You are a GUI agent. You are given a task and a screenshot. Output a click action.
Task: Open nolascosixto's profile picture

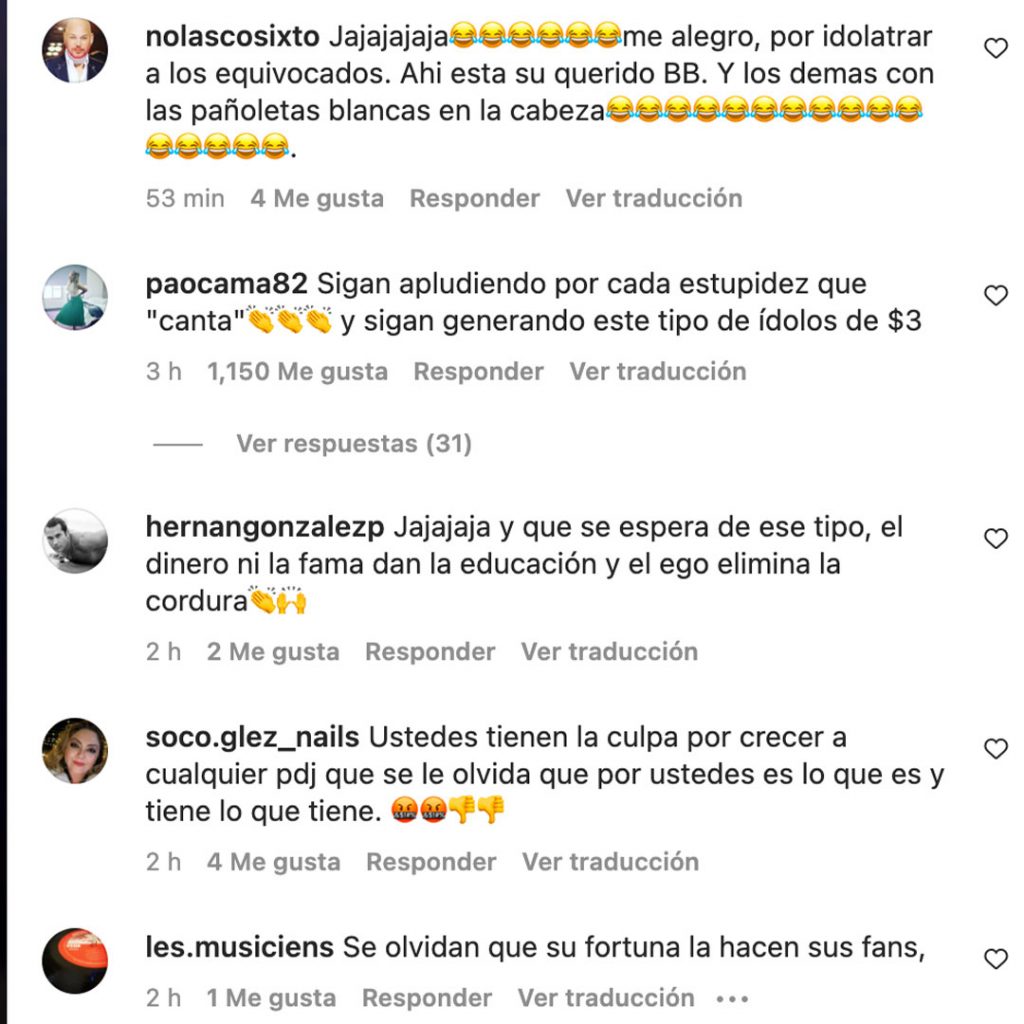tap(75, 50)
